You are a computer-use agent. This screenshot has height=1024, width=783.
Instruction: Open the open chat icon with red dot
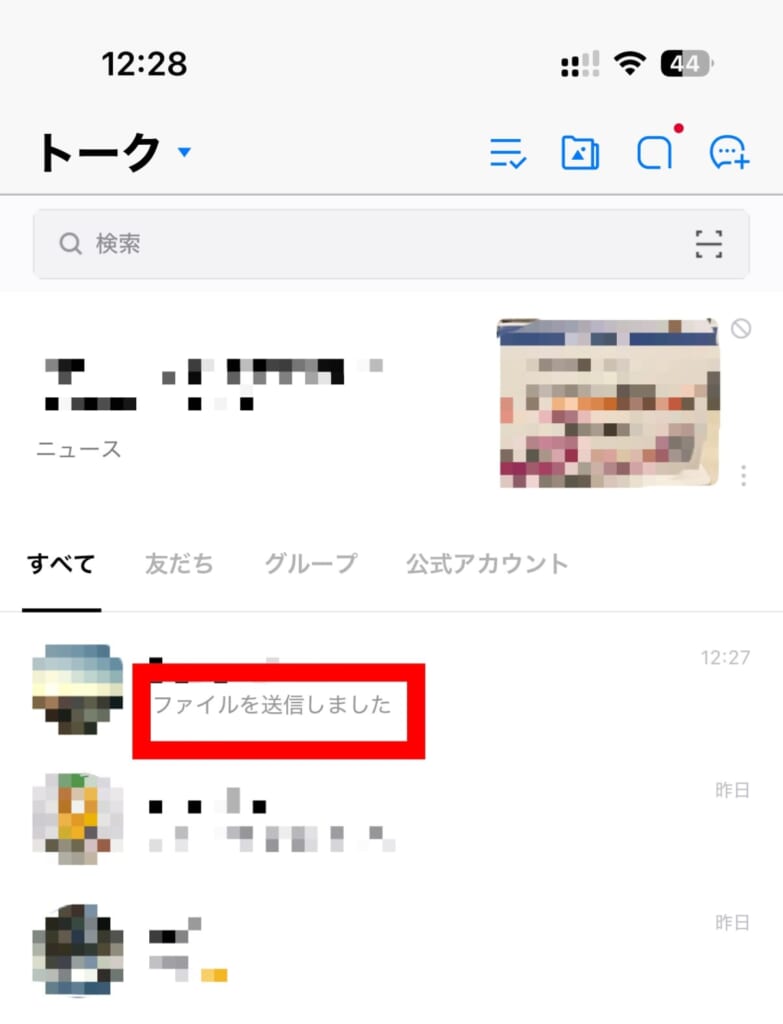tap(655, 153)
